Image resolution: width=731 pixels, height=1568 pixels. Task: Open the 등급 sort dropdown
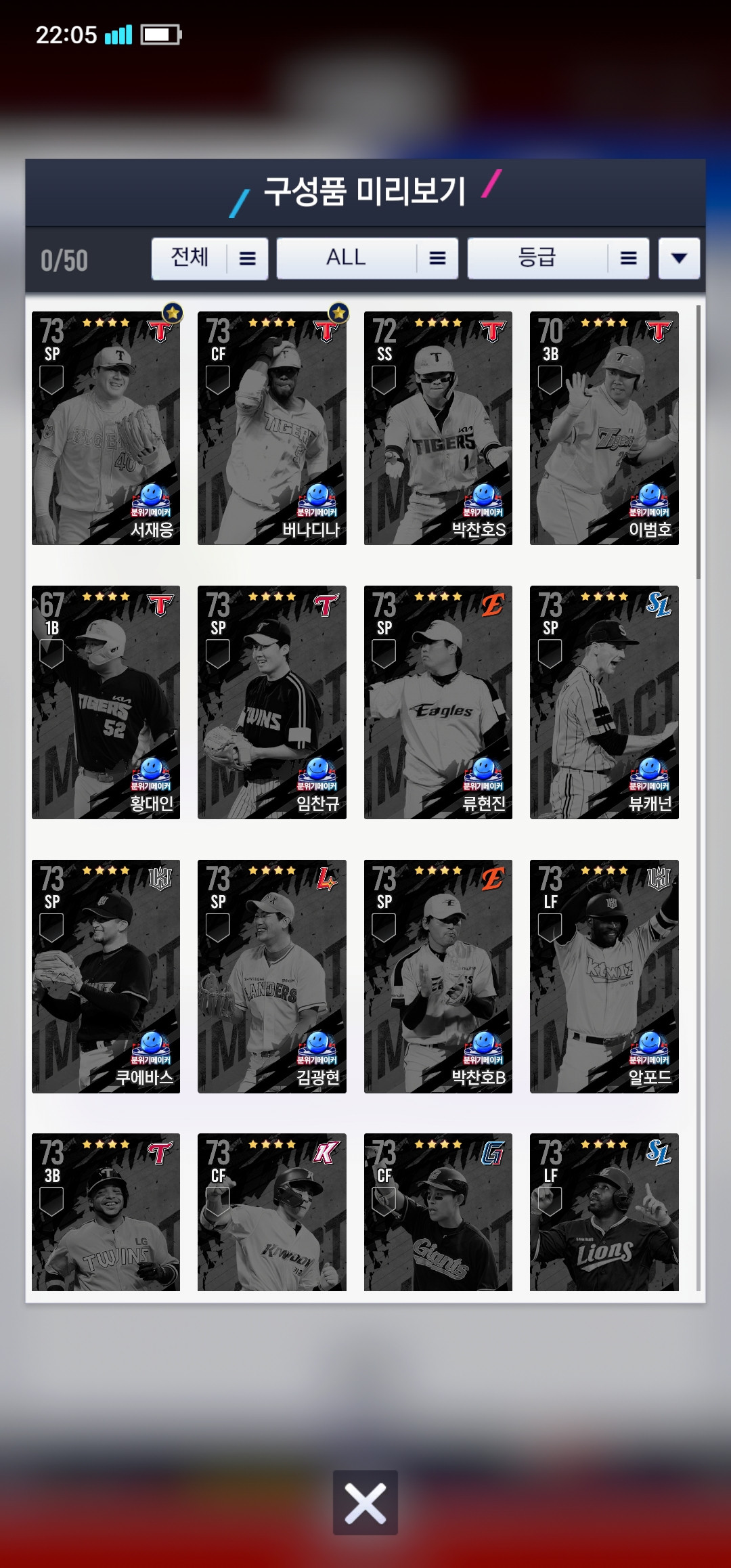[x=558, y=258]
